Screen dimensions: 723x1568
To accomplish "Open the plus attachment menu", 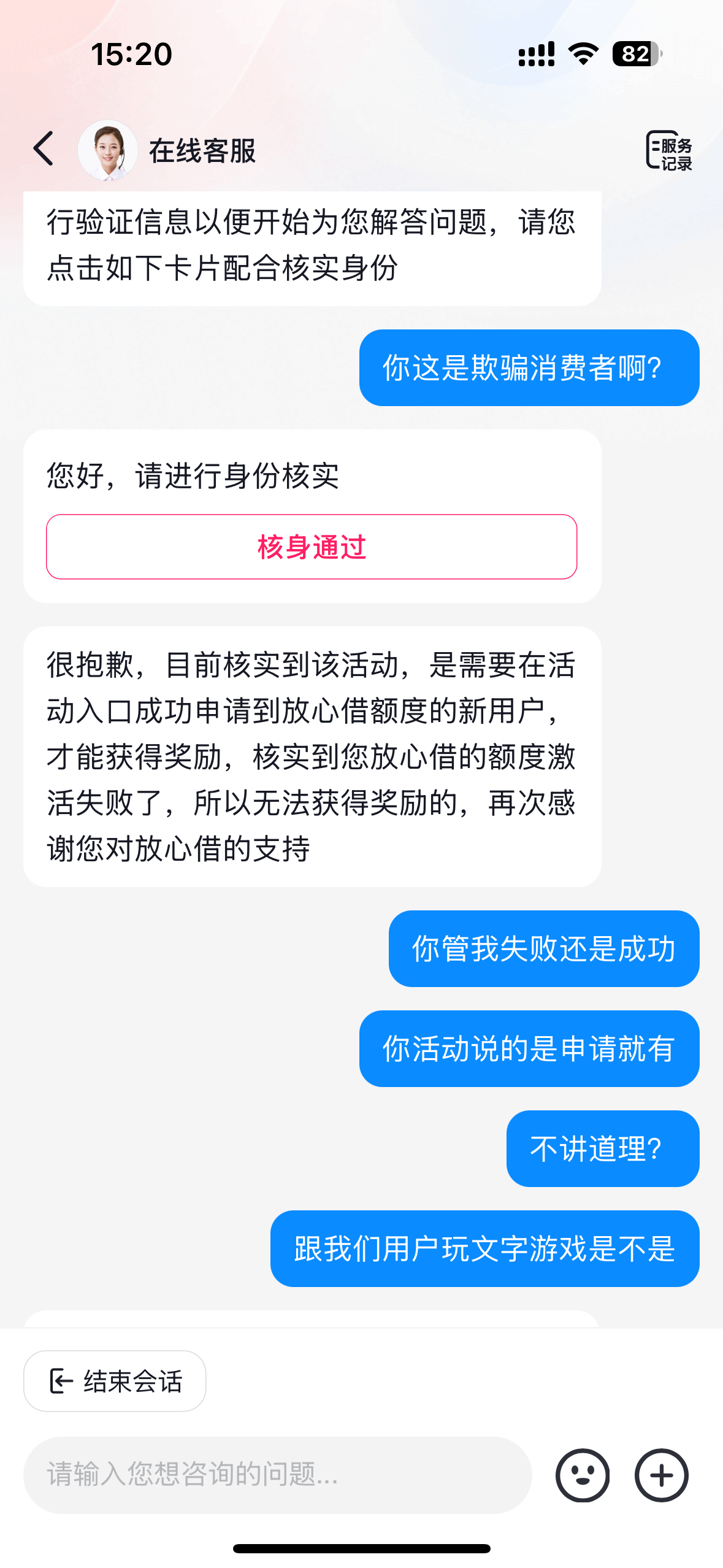I will [x=661, y=1475].
